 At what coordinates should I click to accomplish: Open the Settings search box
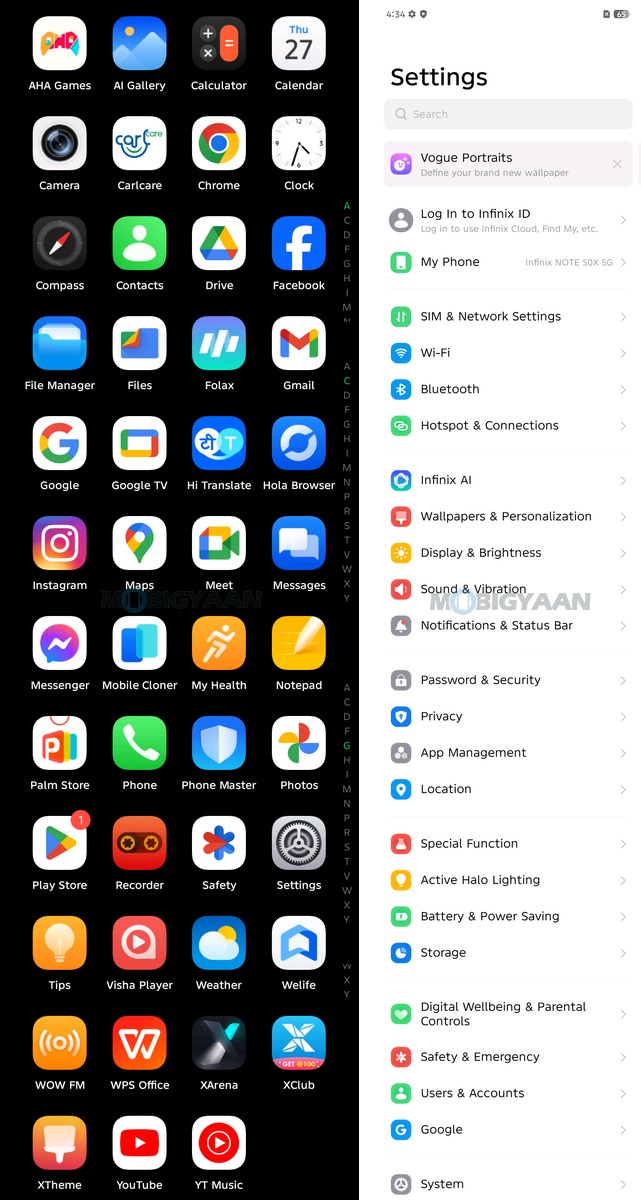point(508,114)
